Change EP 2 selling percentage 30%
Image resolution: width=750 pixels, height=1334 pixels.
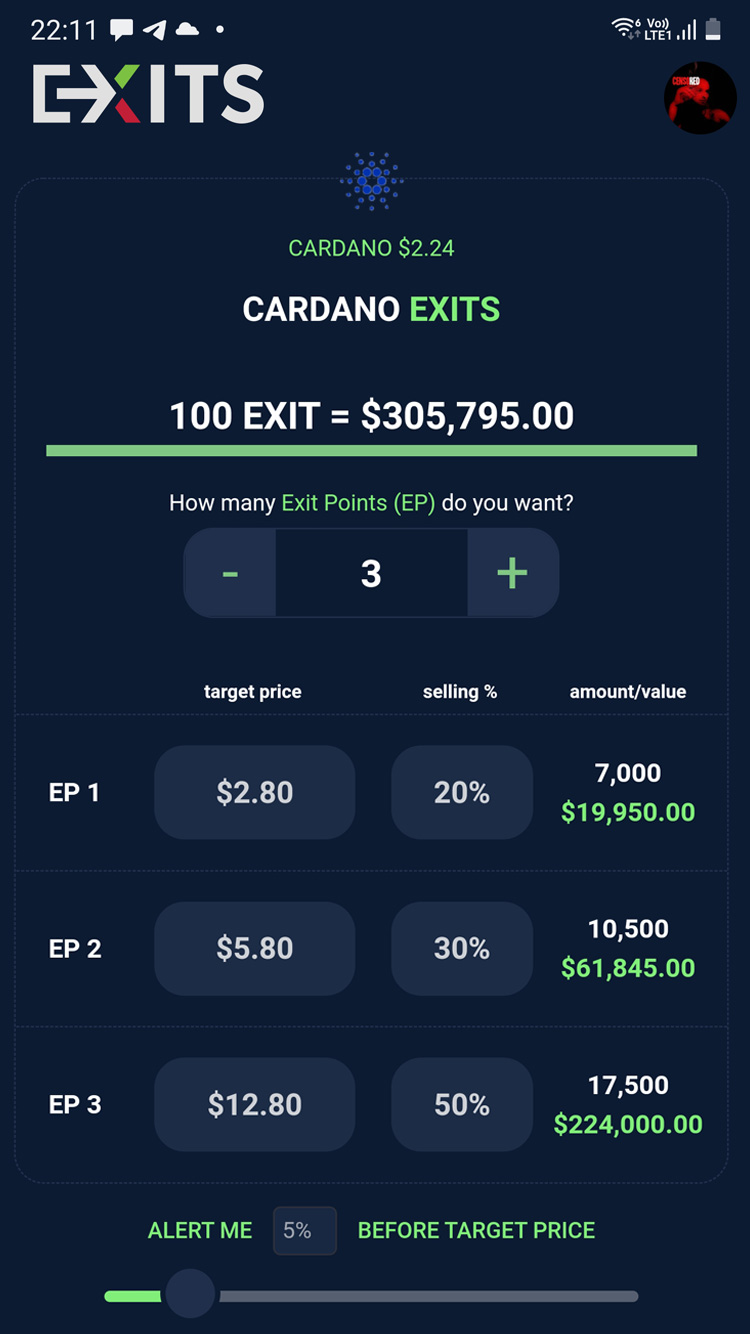click(x=462, y=948)
